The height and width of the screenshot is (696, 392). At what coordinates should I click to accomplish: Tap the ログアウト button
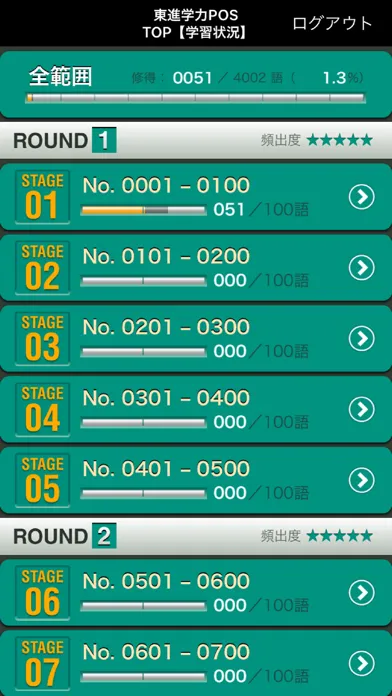332,24
